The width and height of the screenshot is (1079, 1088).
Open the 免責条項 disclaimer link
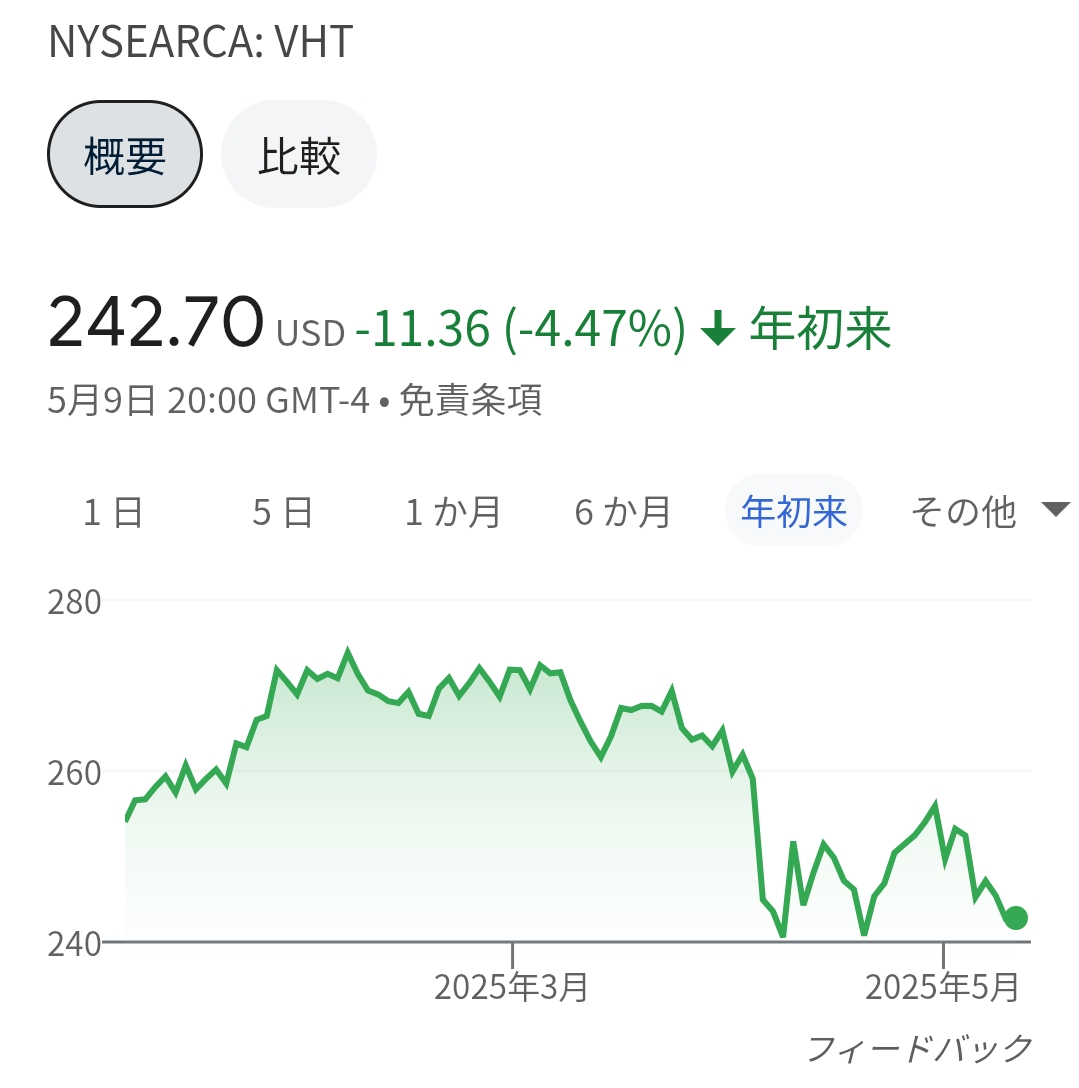pyautogui.click(x=471, y=401)
